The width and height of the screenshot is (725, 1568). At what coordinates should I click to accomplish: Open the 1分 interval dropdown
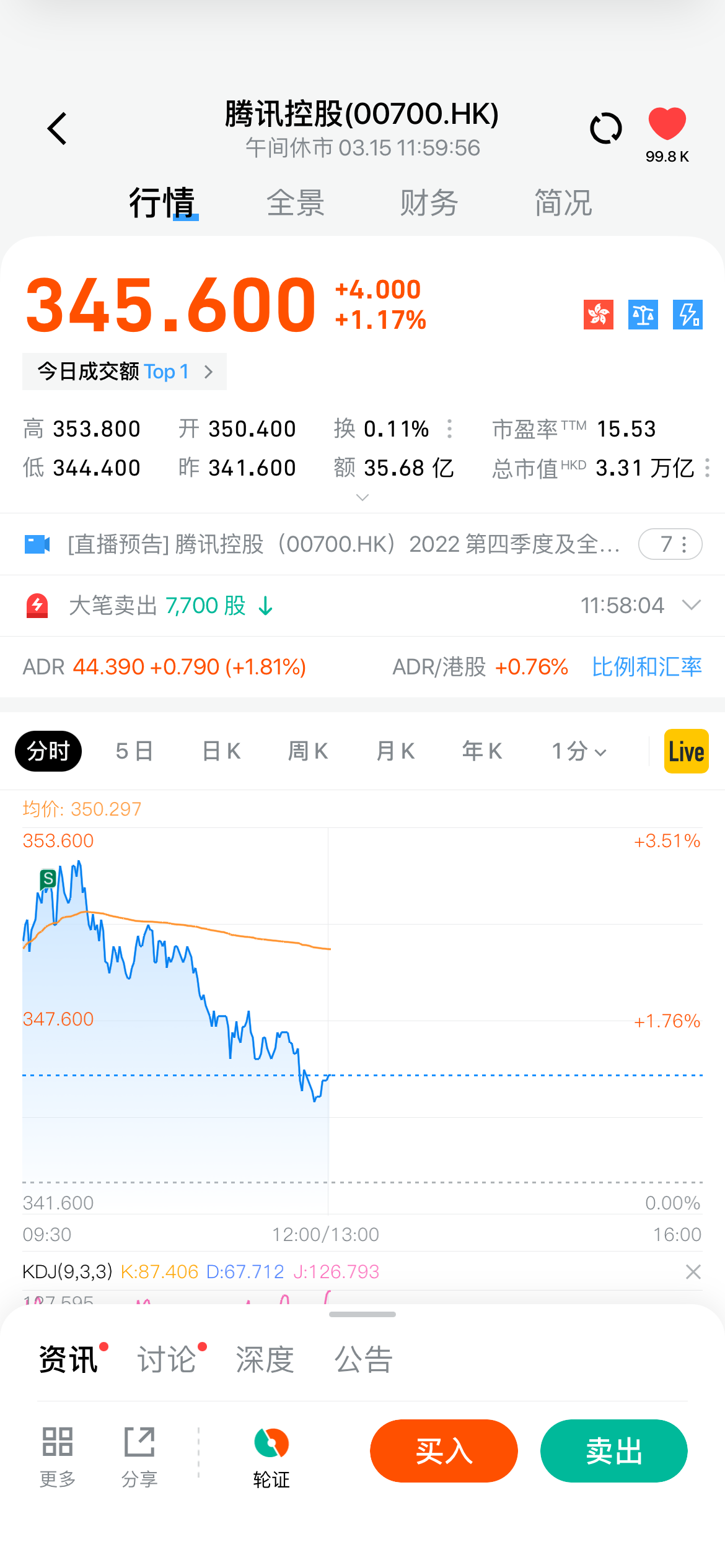[579, 751]
